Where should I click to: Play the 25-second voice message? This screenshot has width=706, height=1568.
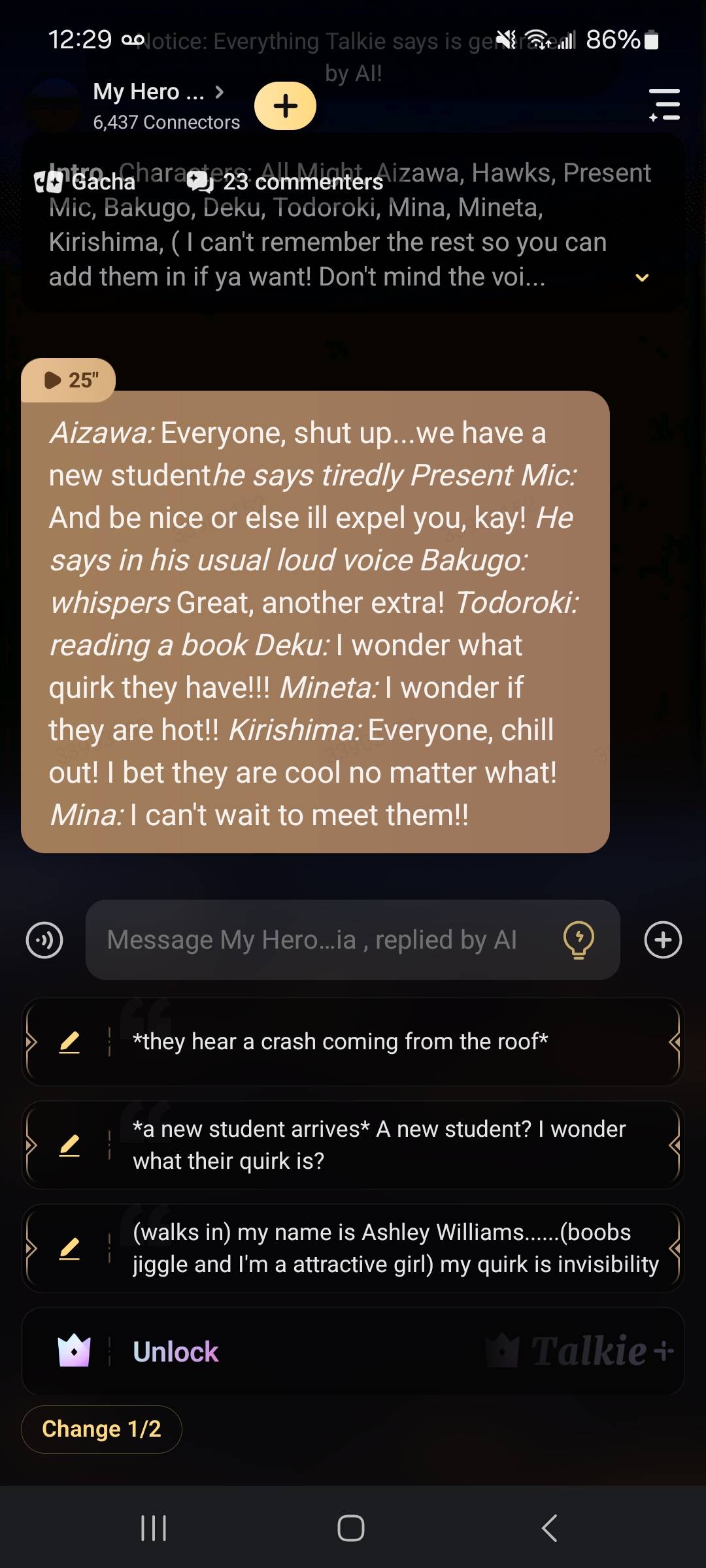click(x=69, y=380)
